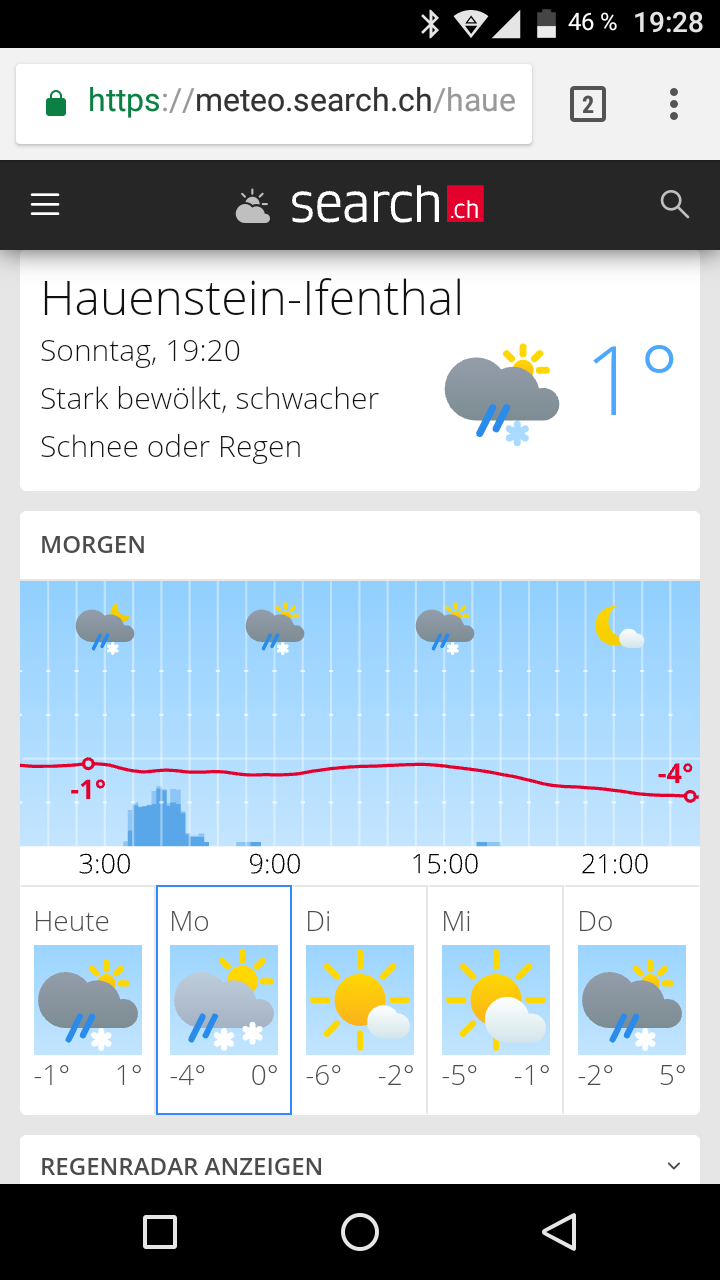Open Chrome's overflow menu
Viewport: 720px width, 1280px height.
[x=674, y=104]
